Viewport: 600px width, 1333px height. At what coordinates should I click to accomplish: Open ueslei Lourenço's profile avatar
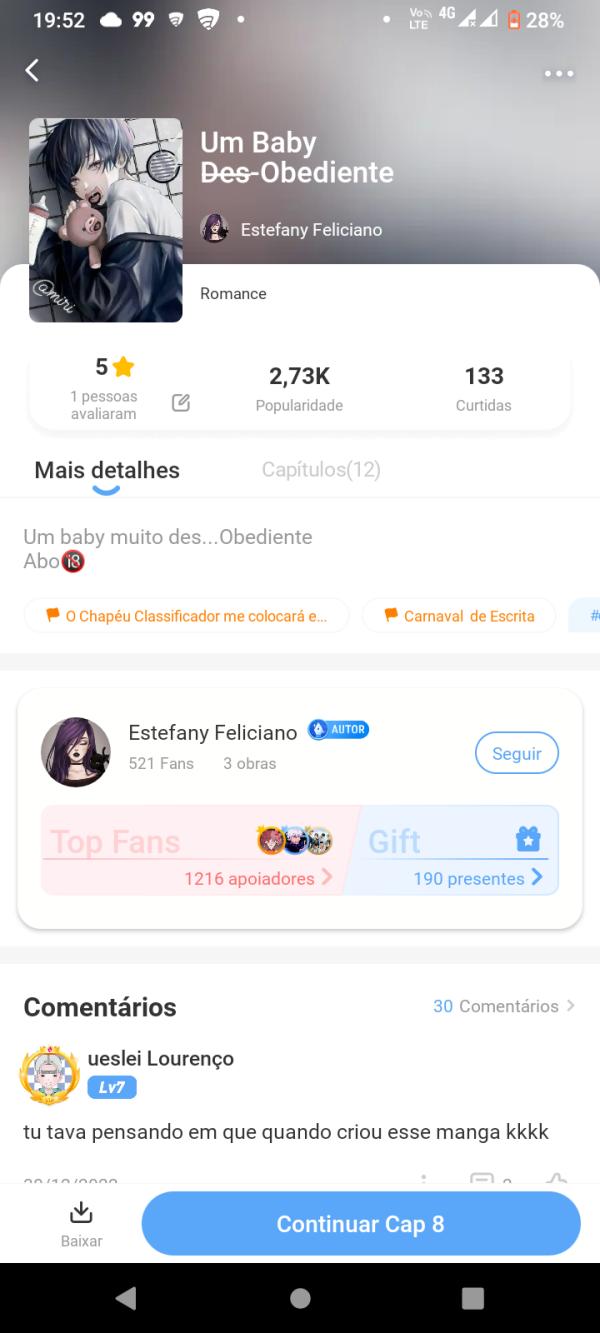[x=50, y=1075]
